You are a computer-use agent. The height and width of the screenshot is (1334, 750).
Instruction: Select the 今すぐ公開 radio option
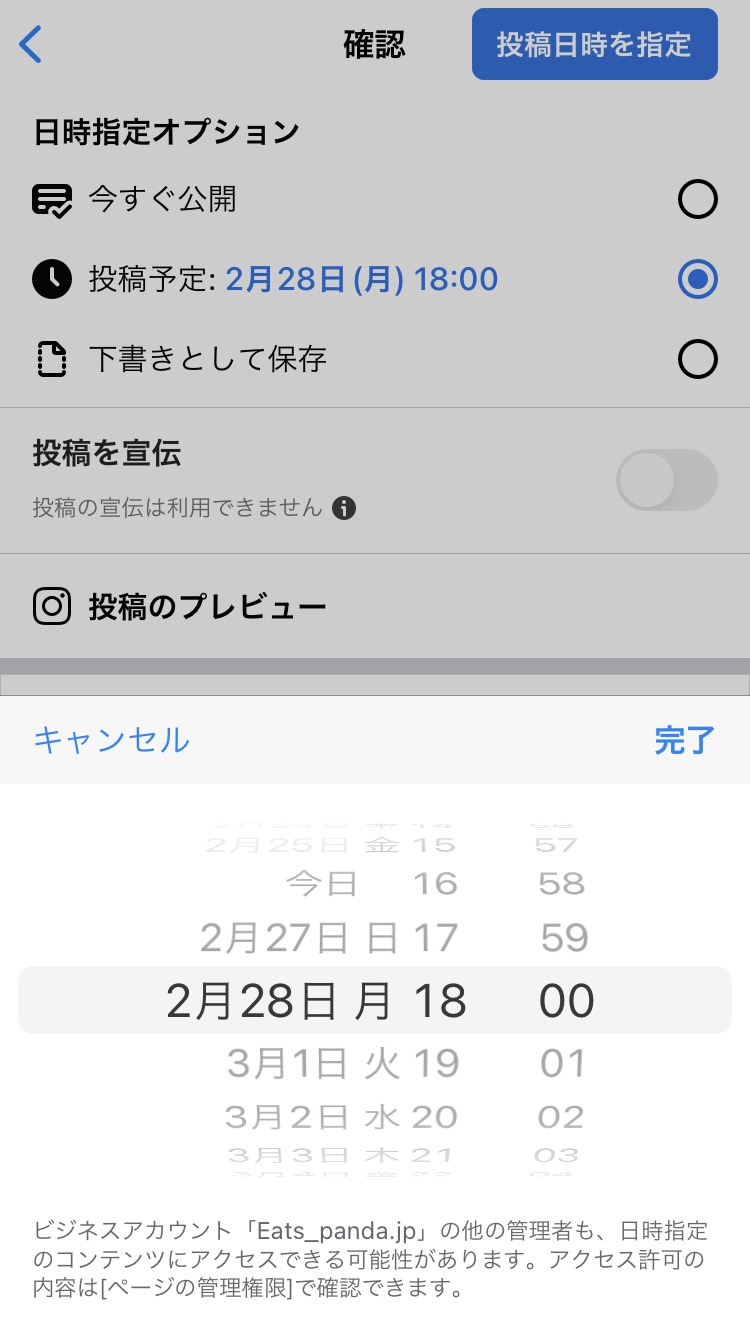pyautogui.click(x=697, y=200)
